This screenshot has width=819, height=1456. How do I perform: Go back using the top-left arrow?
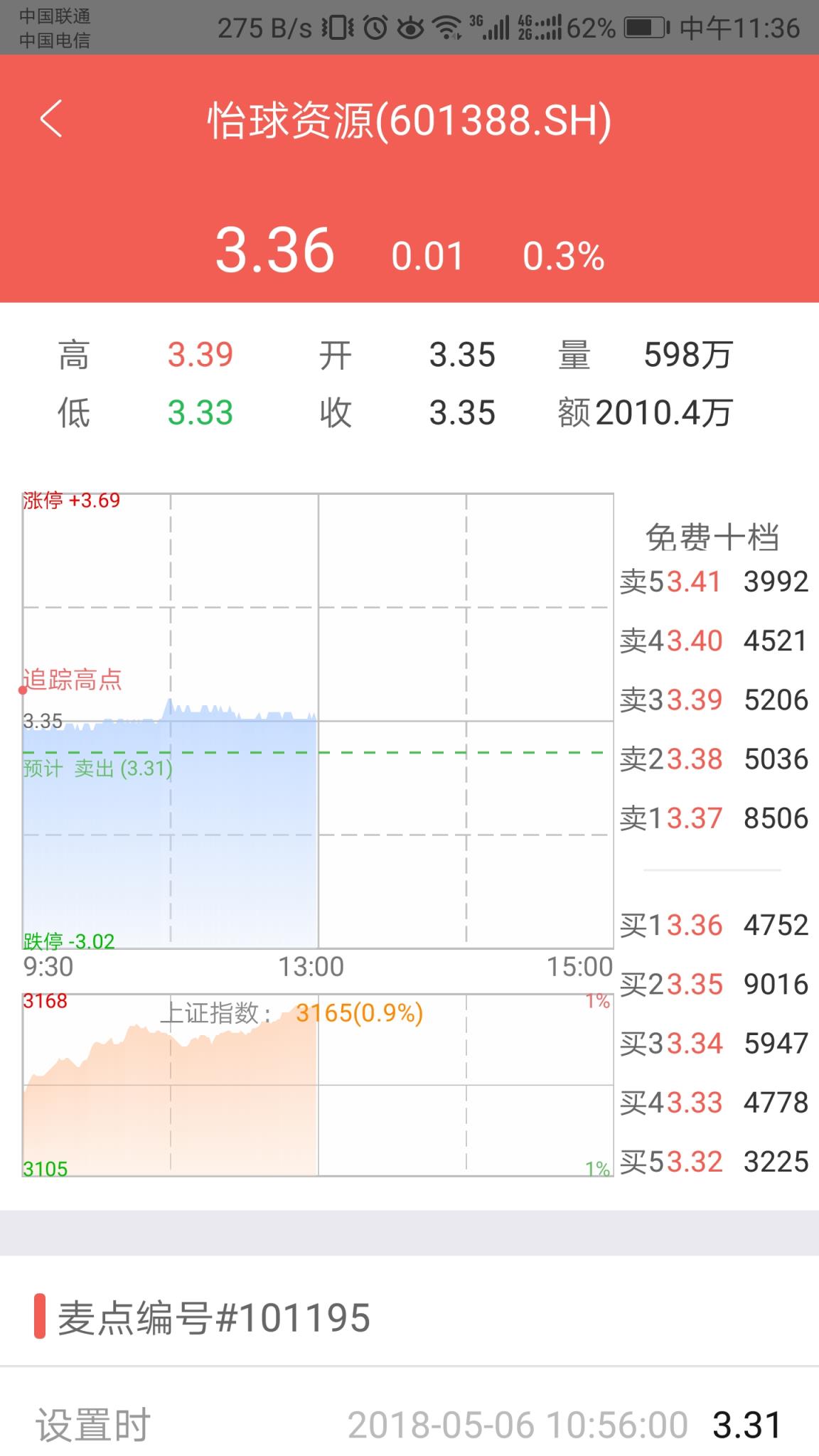pos(51,118)
